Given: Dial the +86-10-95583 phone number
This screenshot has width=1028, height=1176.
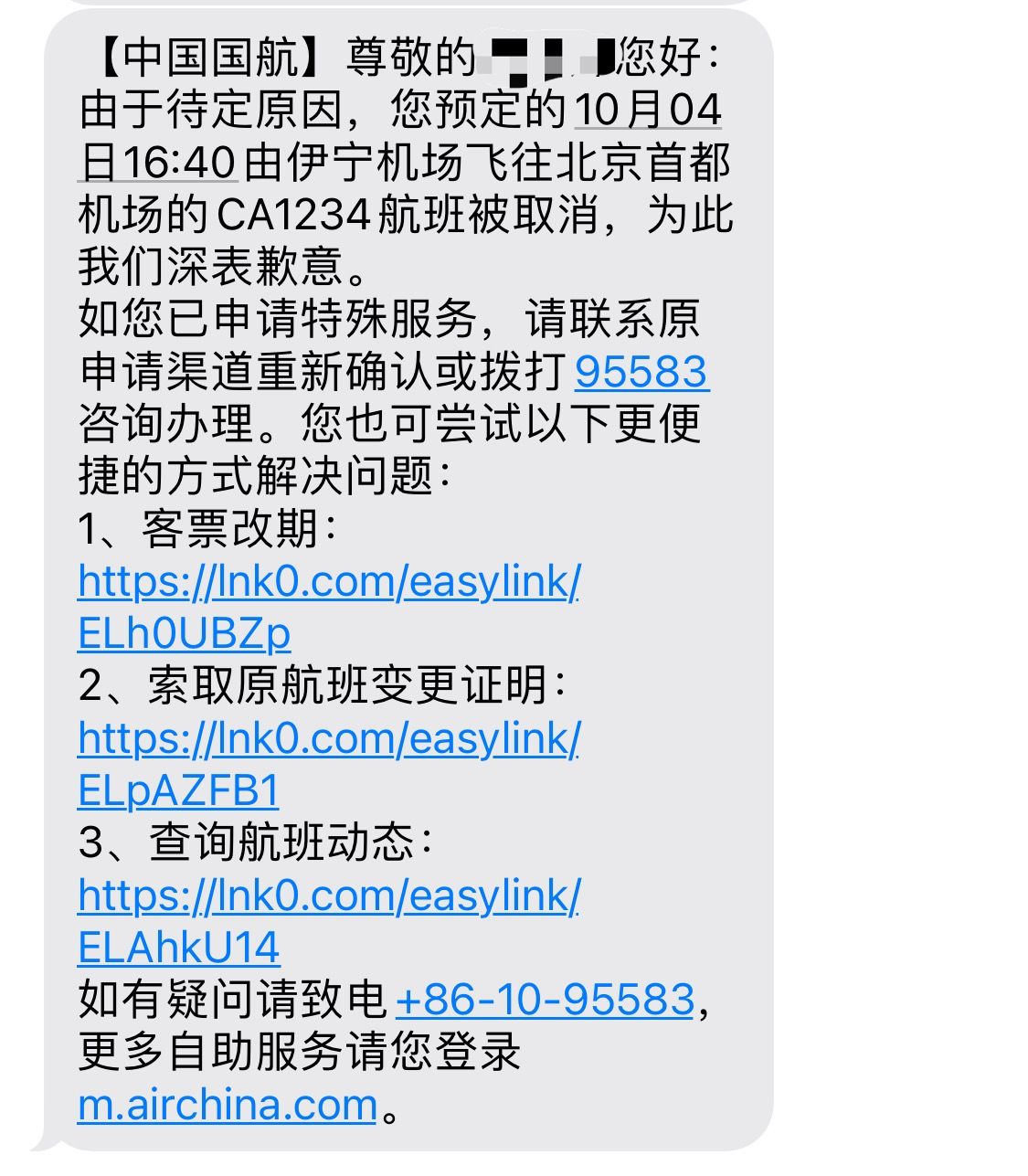Looking at the screenshot, I should 545,1000.
